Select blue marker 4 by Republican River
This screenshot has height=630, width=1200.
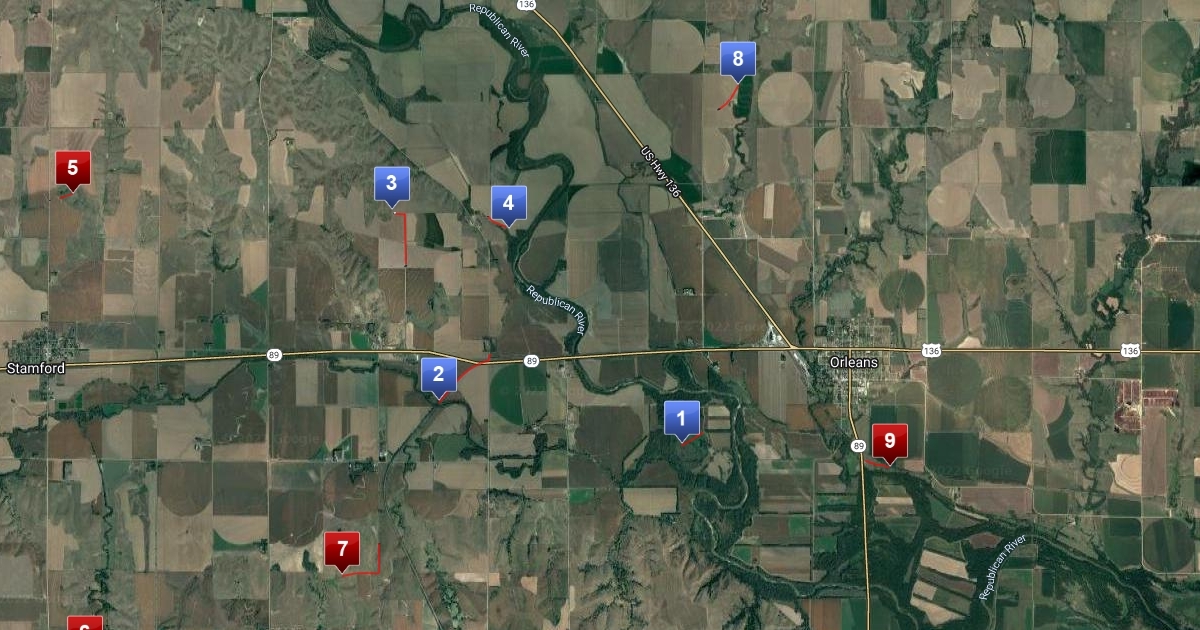coord(508,204)
